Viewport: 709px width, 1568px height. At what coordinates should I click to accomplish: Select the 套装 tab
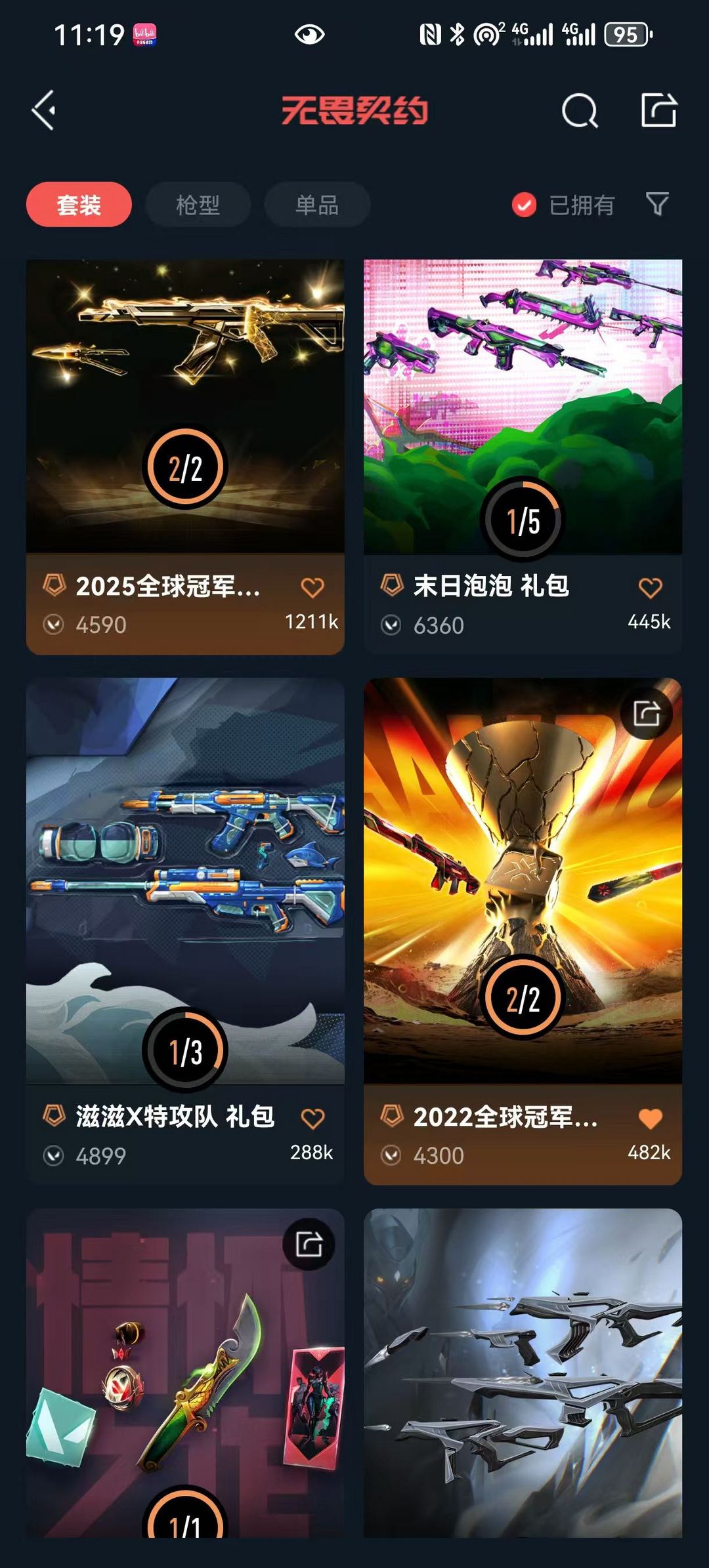coord(77,205)
